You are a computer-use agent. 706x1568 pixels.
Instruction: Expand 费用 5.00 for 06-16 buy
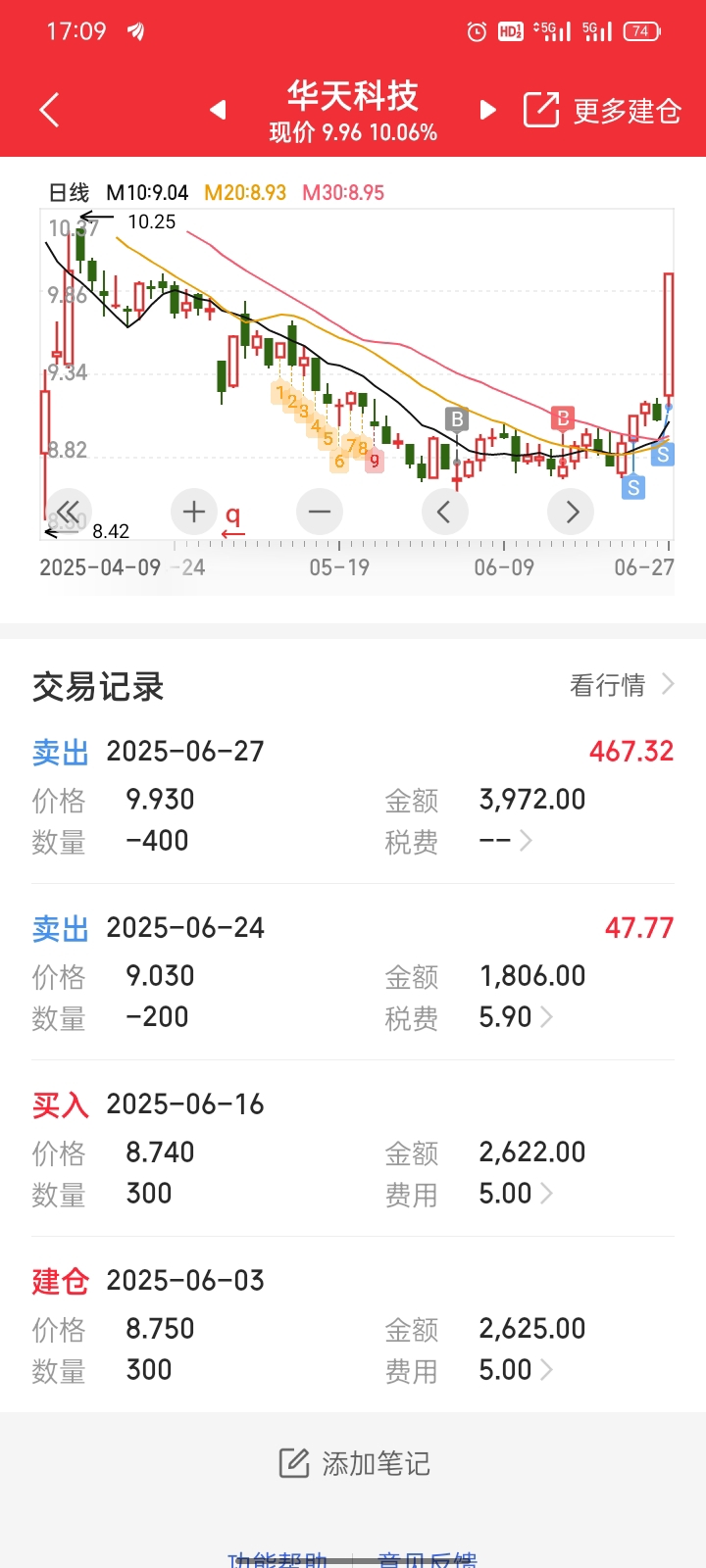pos(516,1194)
